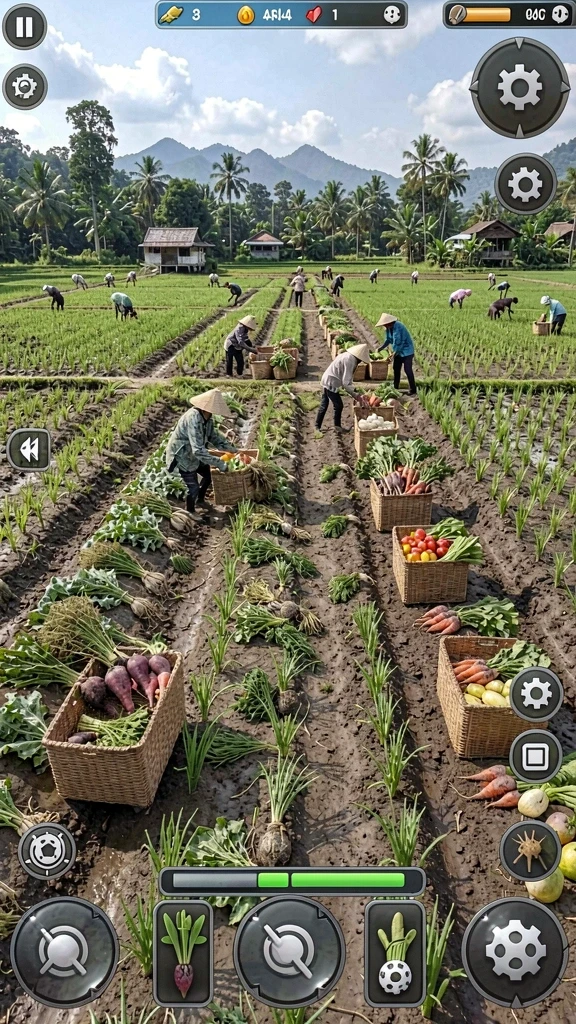
Task: Tap the central round action button
Action: (289, 952)
